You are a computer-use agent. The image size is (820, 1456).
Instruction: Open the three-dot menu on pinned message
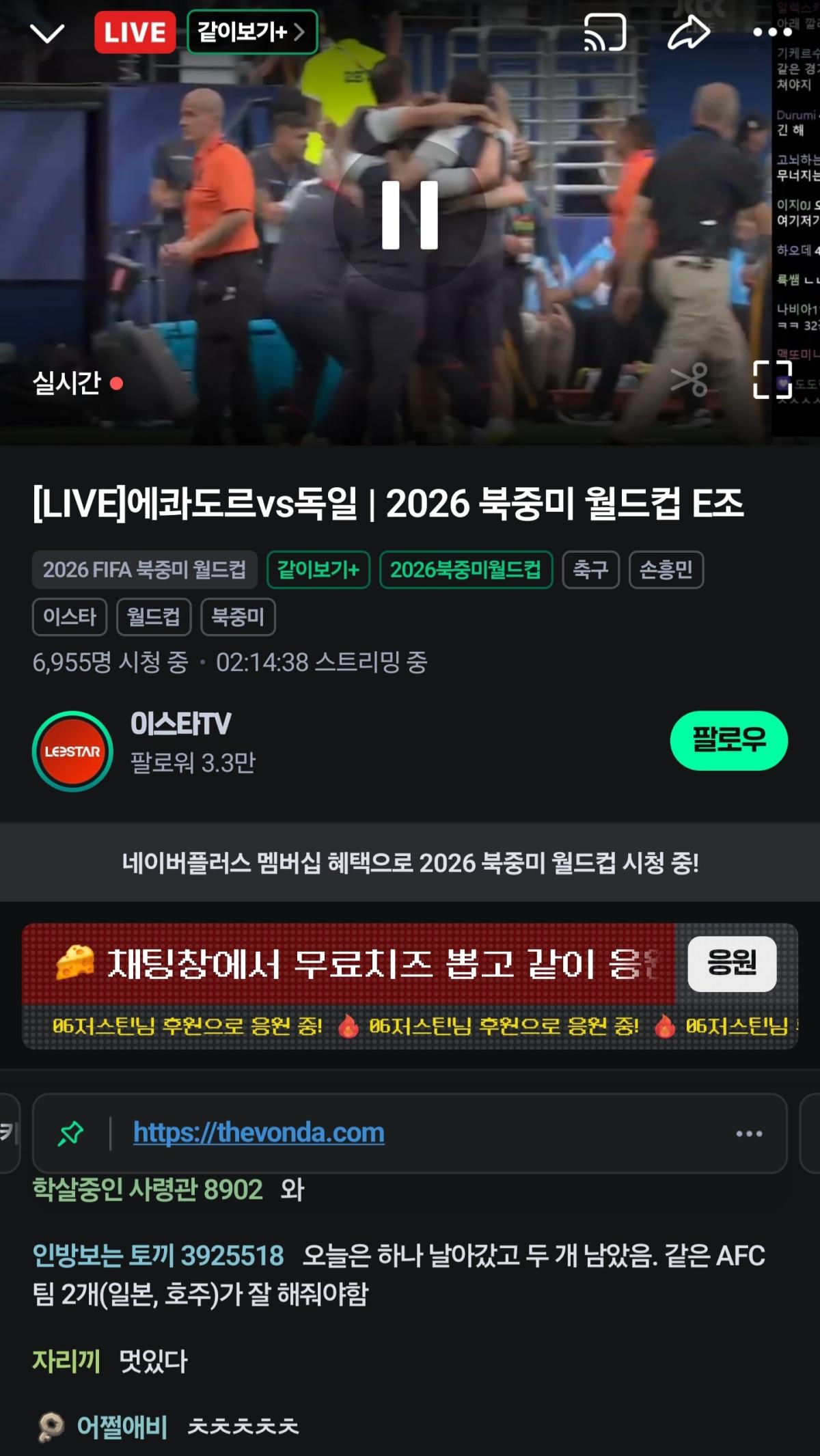click(749, 1134)
